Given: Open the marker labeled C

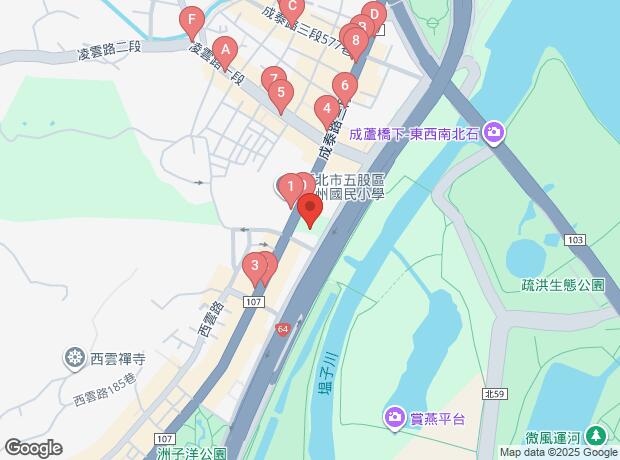Looking at the screenshot, I should point(291,7).
